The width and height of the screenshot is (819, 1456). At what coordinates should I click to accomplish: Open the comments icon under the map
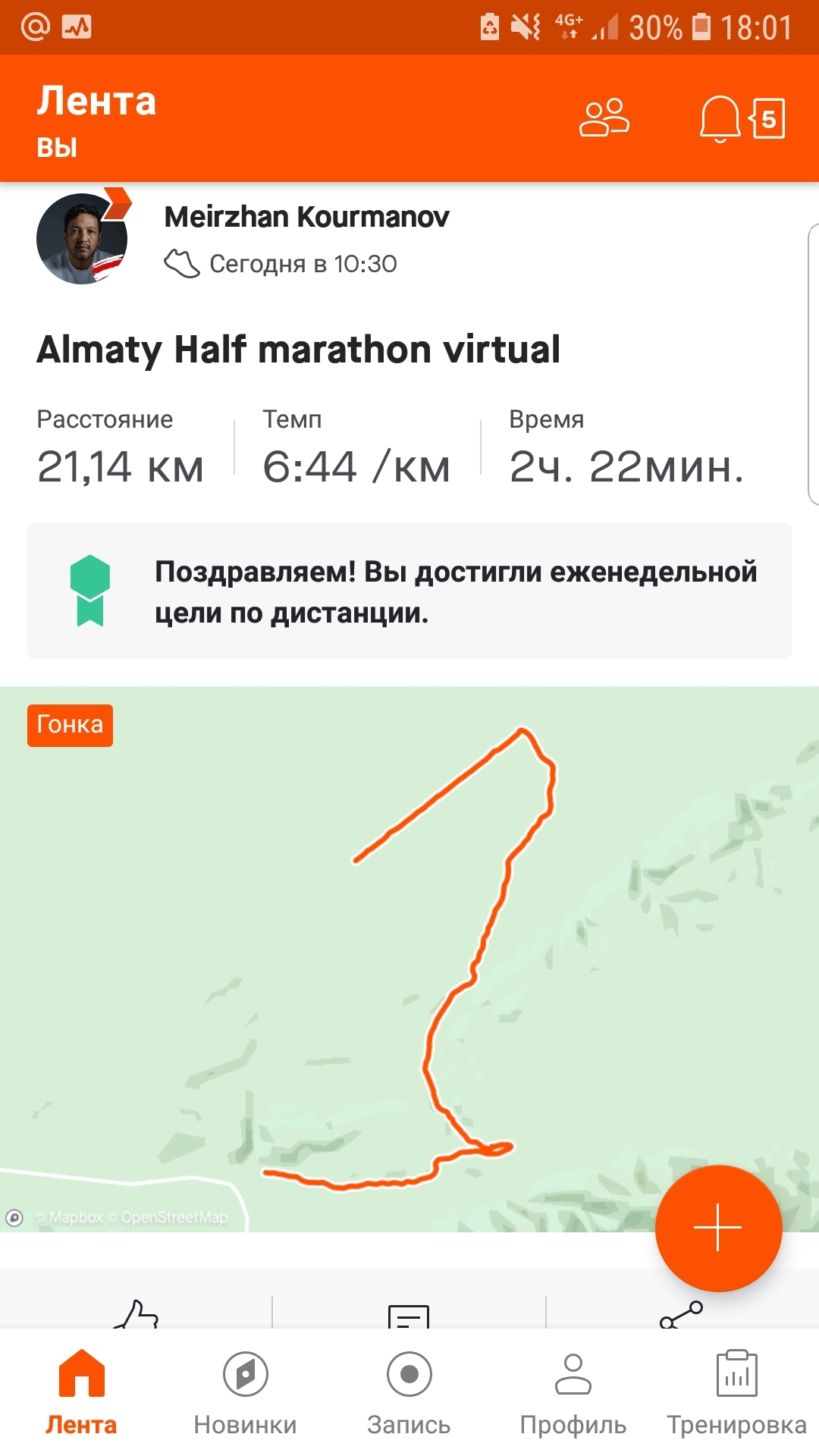[x=409, y=1315]
